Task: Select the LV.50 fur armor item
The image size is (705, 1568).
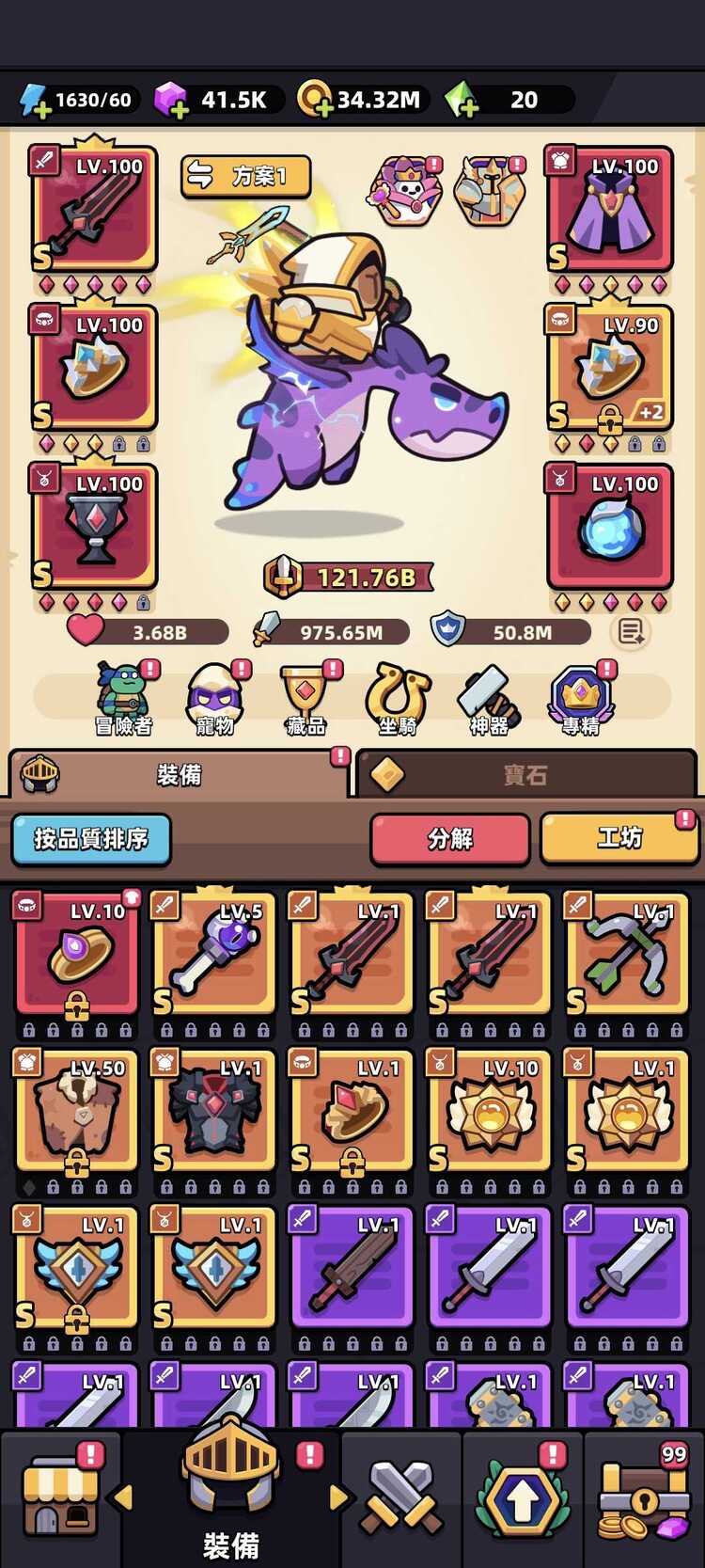Action: click(x=77, y=1111)
